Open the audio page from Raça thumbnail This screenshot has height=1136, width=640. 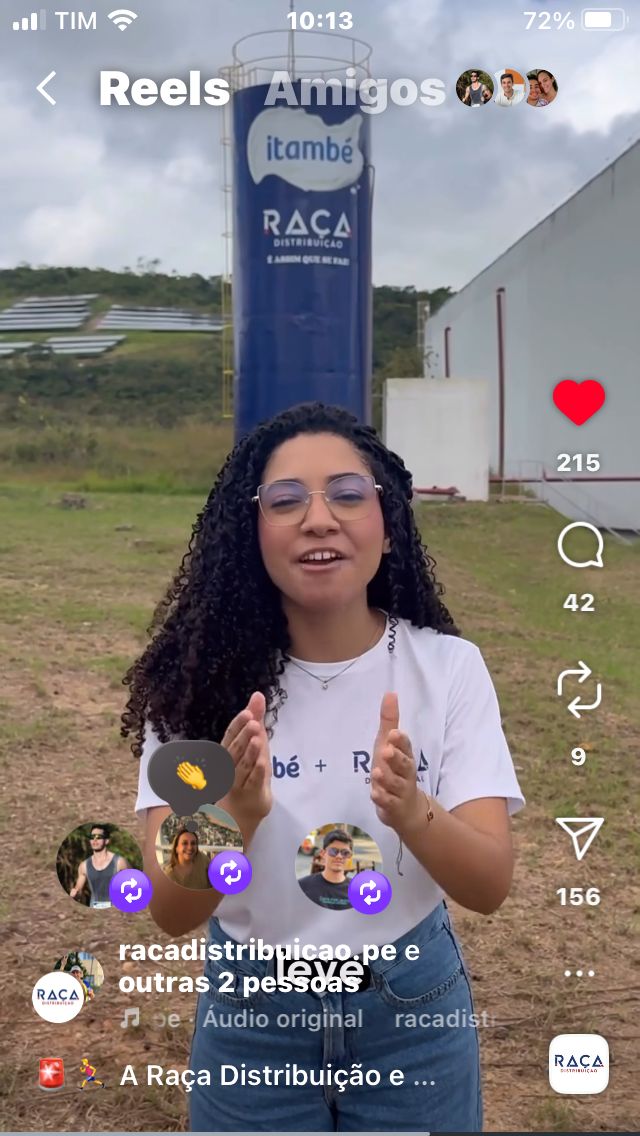pos(578,1064)
